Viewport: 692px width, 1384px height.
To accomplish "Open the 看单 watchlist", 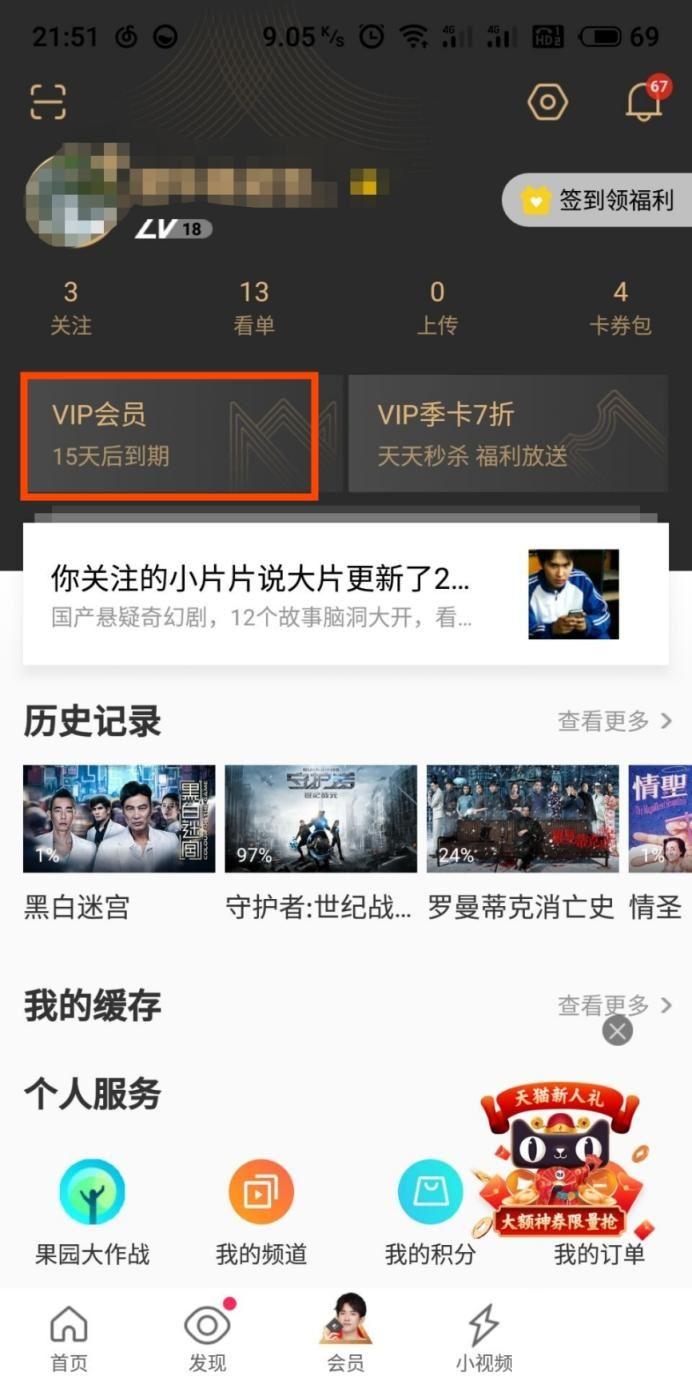I will tap(254, 307).
